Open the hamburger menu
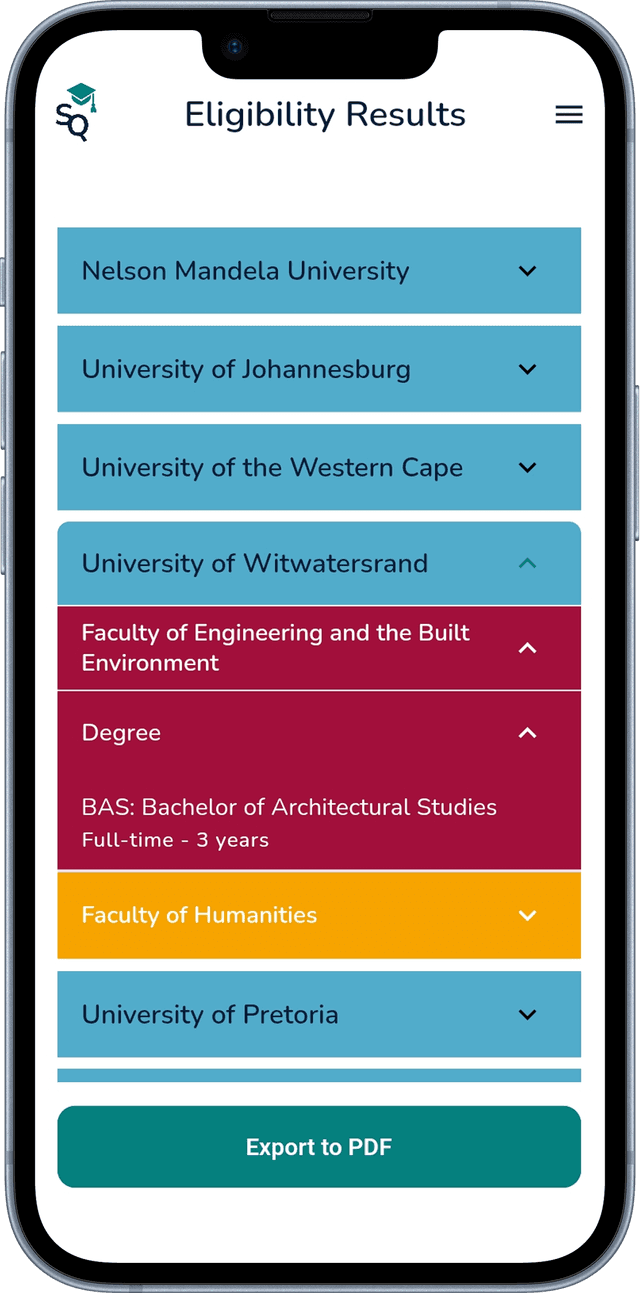The width and height of the screenshot is (640, 1293). 569,115
